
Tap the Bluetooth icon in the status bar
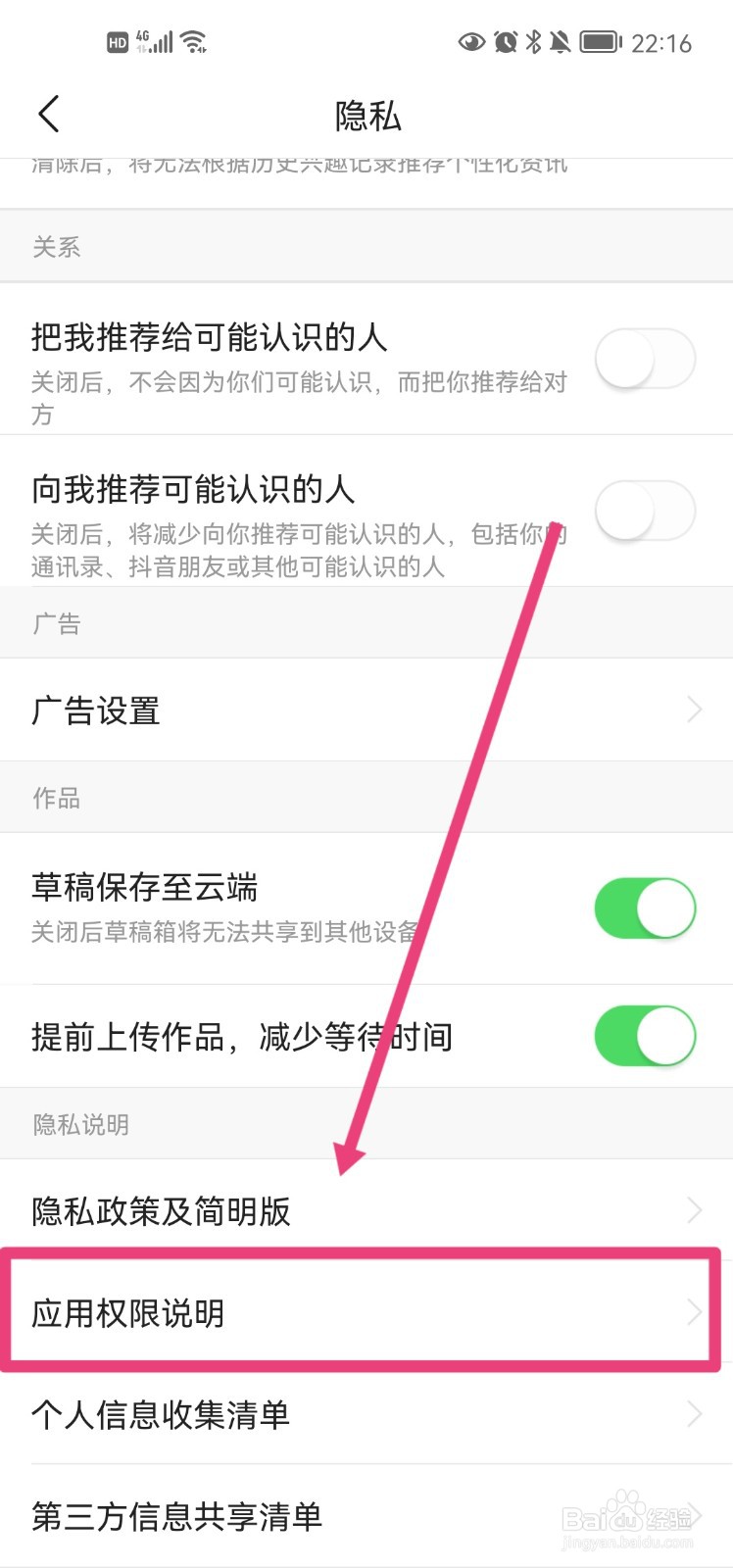click(535, 41)
